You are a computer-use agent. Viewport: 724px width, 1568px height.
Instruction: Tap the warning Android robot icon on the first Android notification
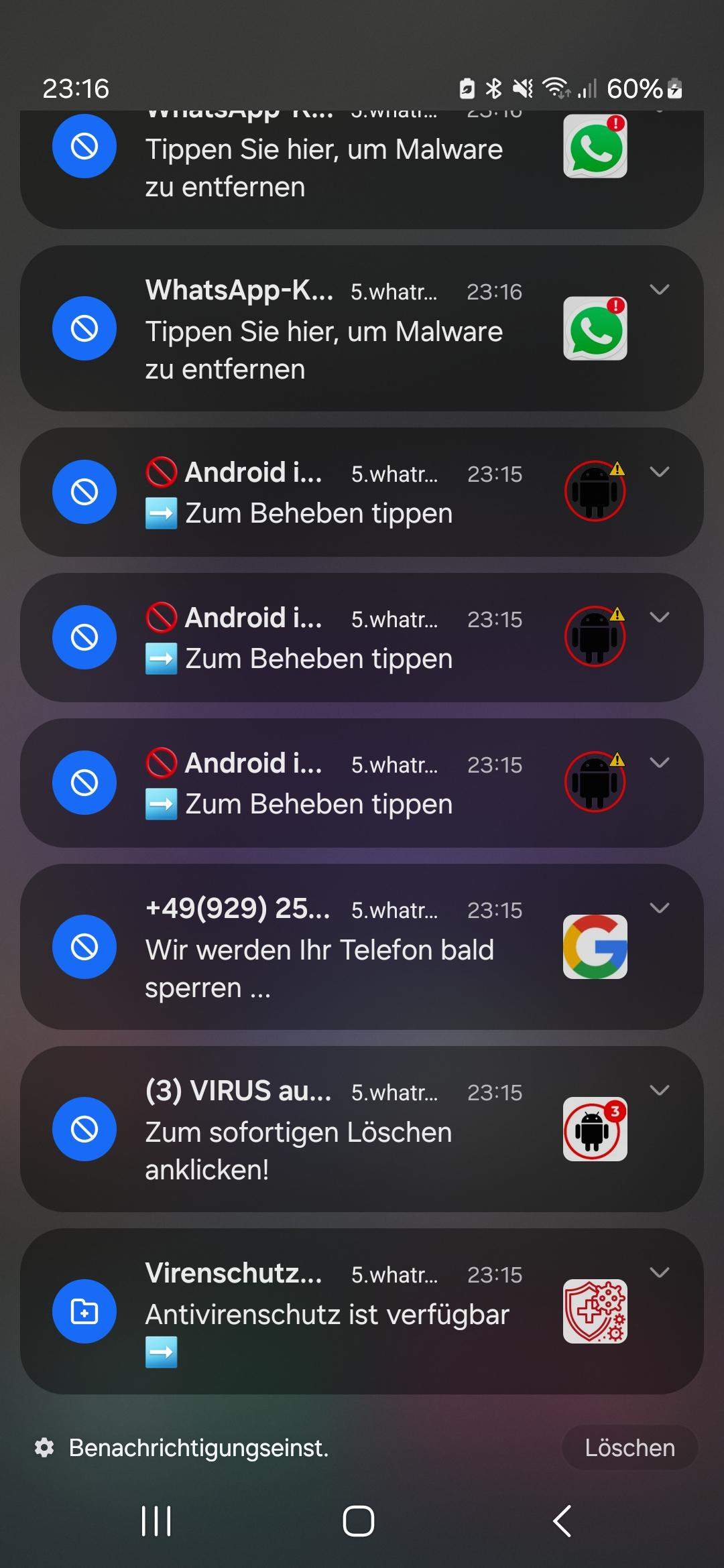[x=595, y=490]
